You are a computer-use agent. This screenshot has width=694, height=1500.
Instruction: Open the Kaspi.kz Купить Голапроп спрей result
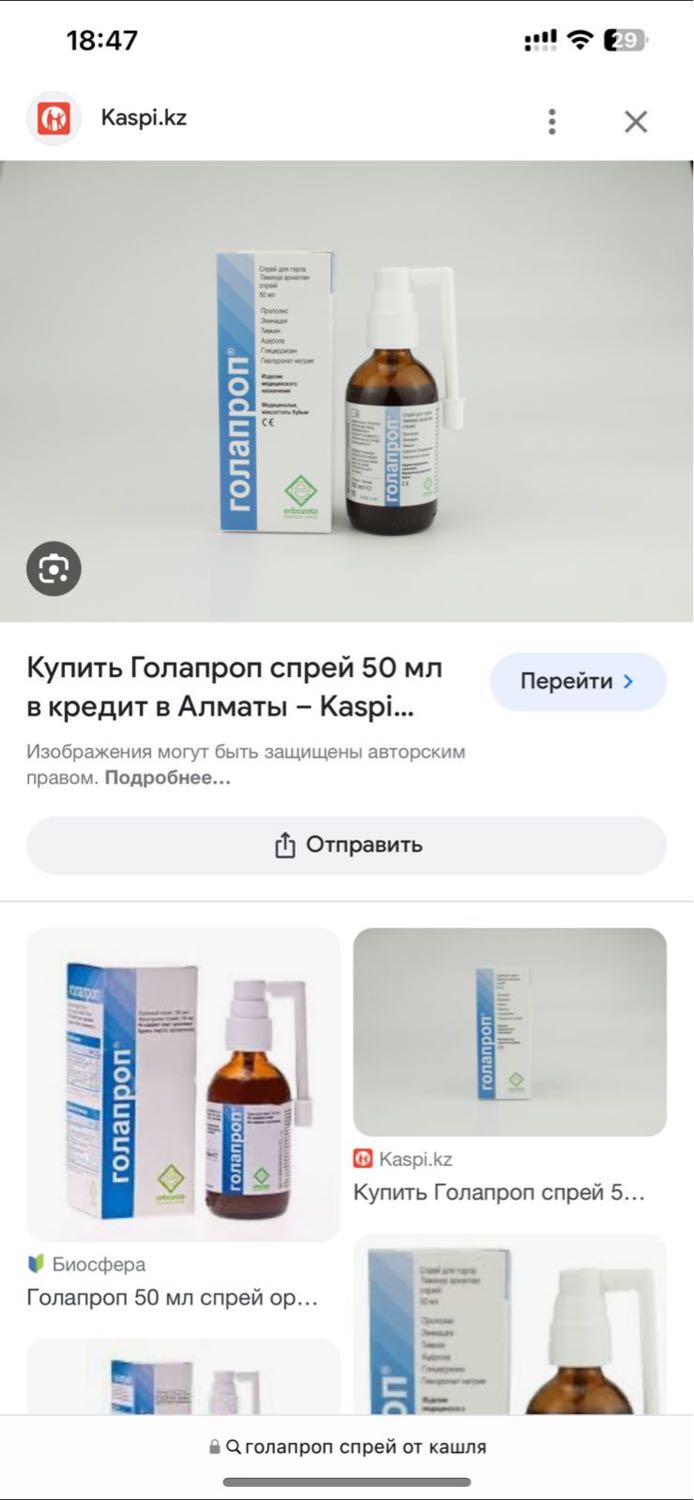click(510, 1067)
